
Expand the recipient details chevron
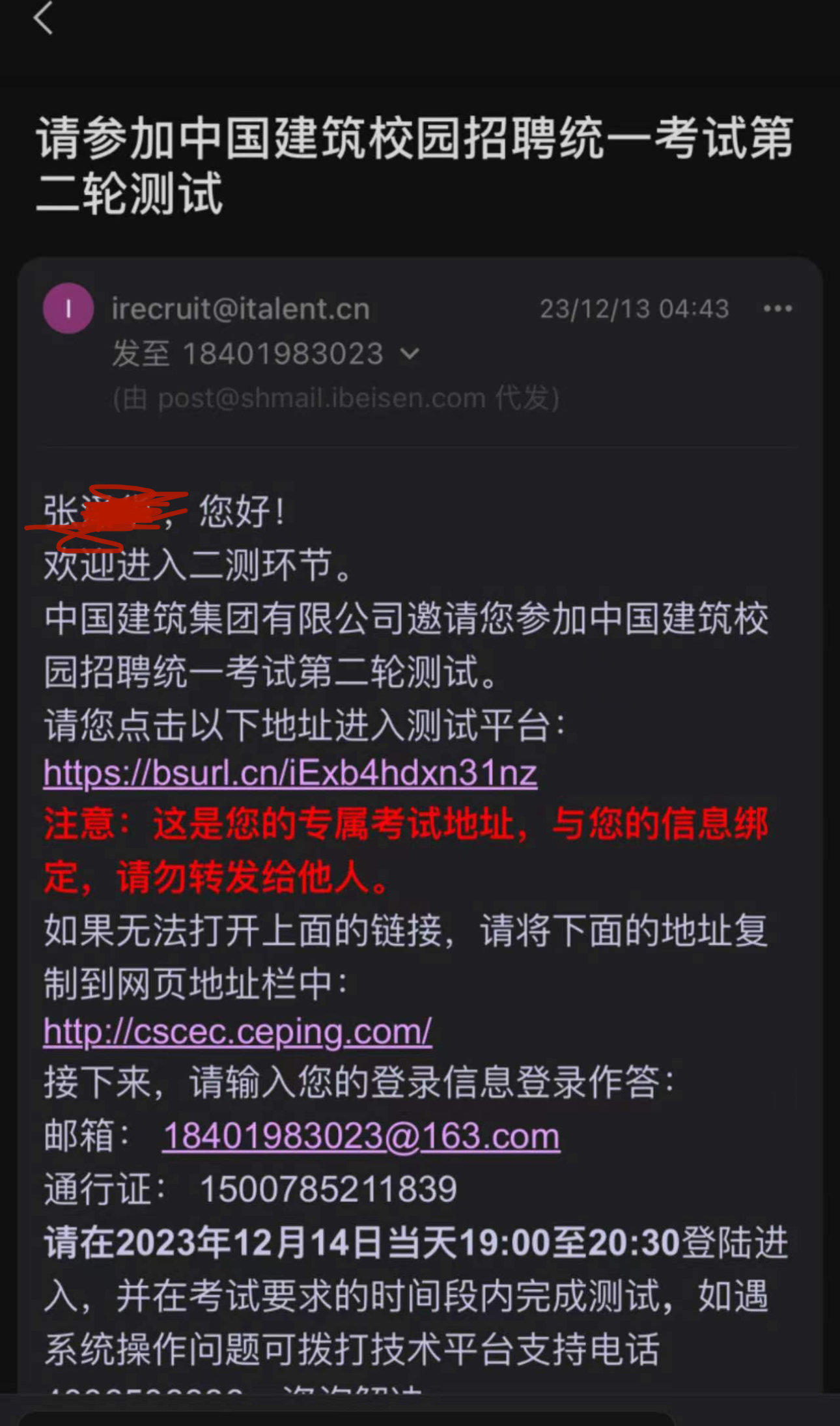410,354
